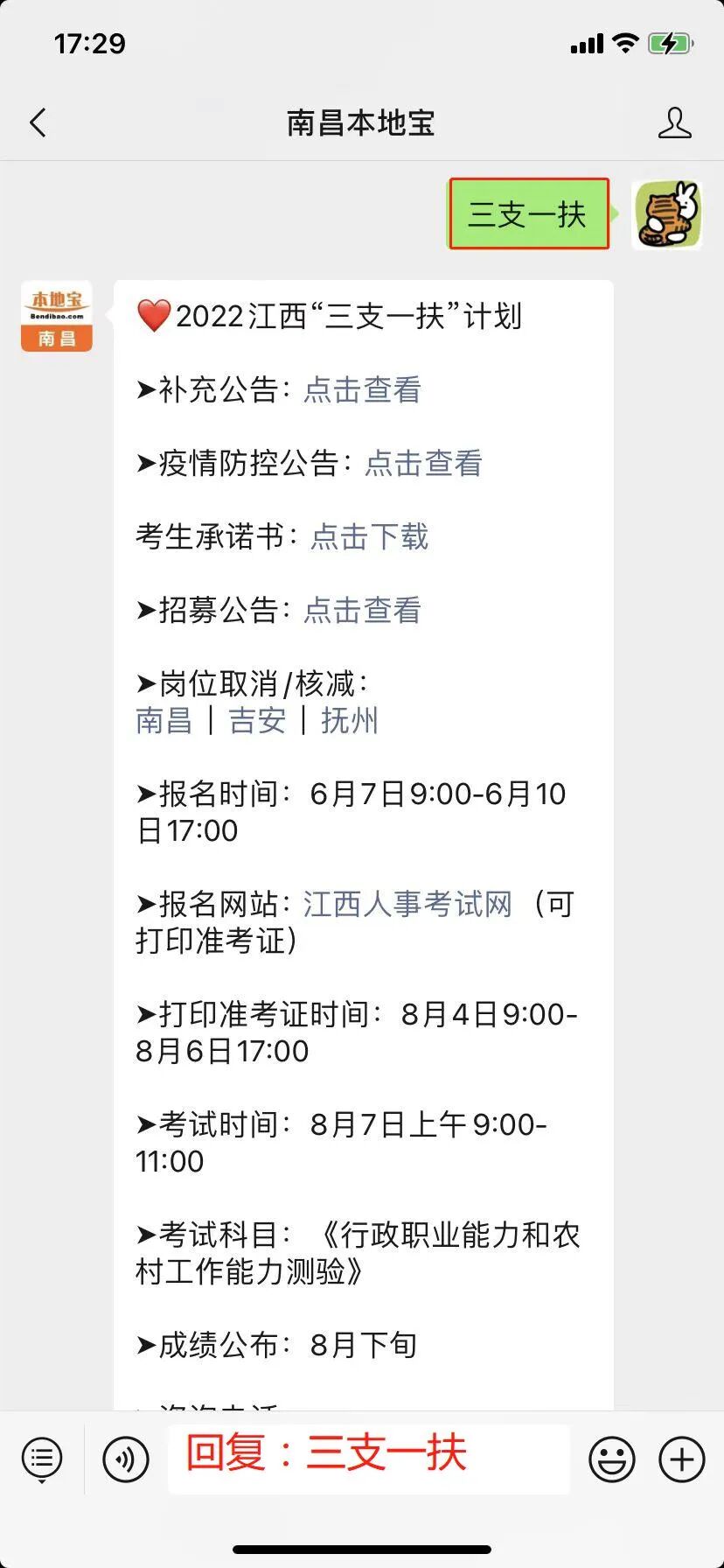Open the plus attachments menu
This screenshot has height=1568, width=724.
point(681,1459)
